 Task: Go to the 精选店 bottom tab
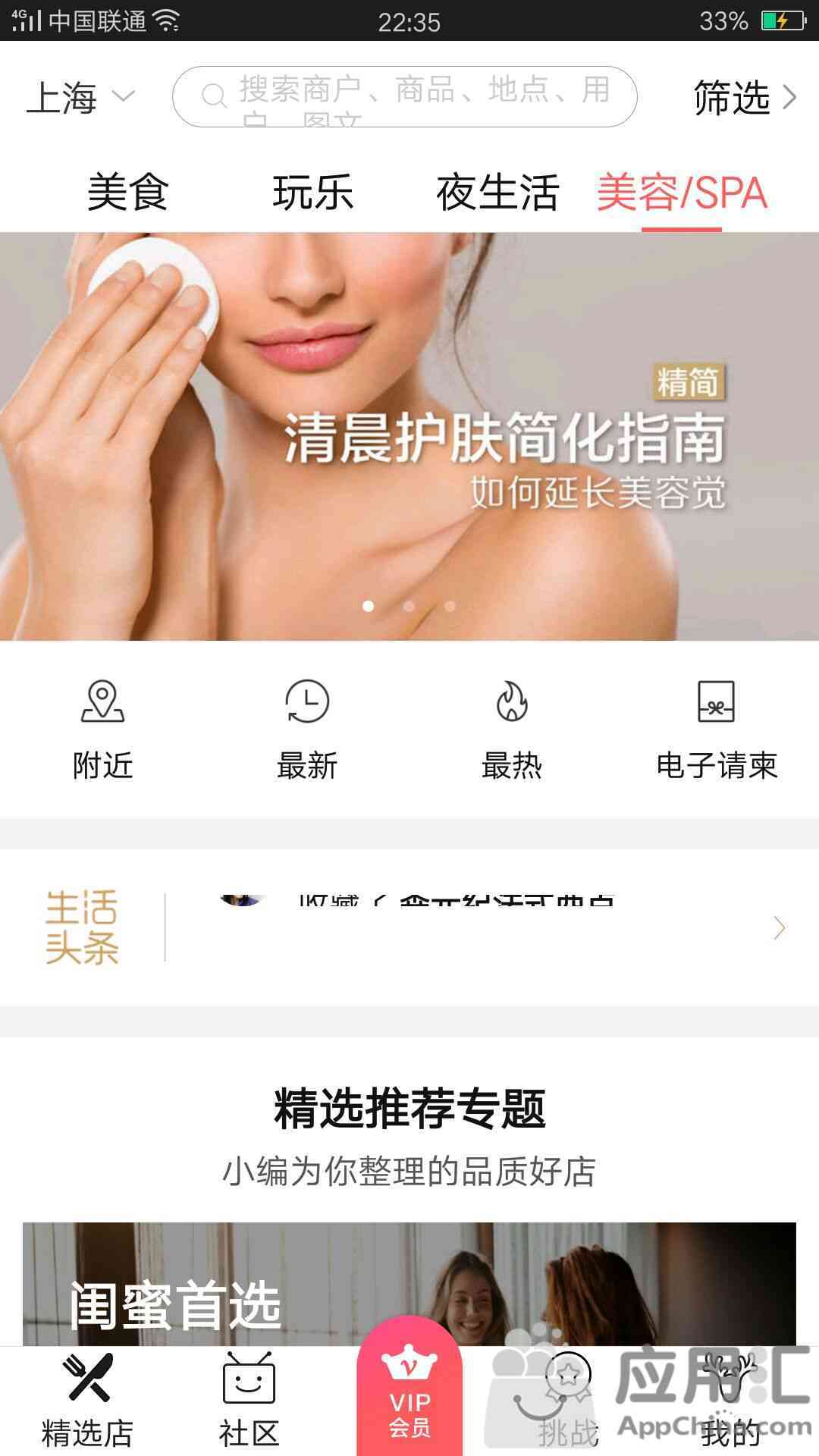coord(87,1402)
